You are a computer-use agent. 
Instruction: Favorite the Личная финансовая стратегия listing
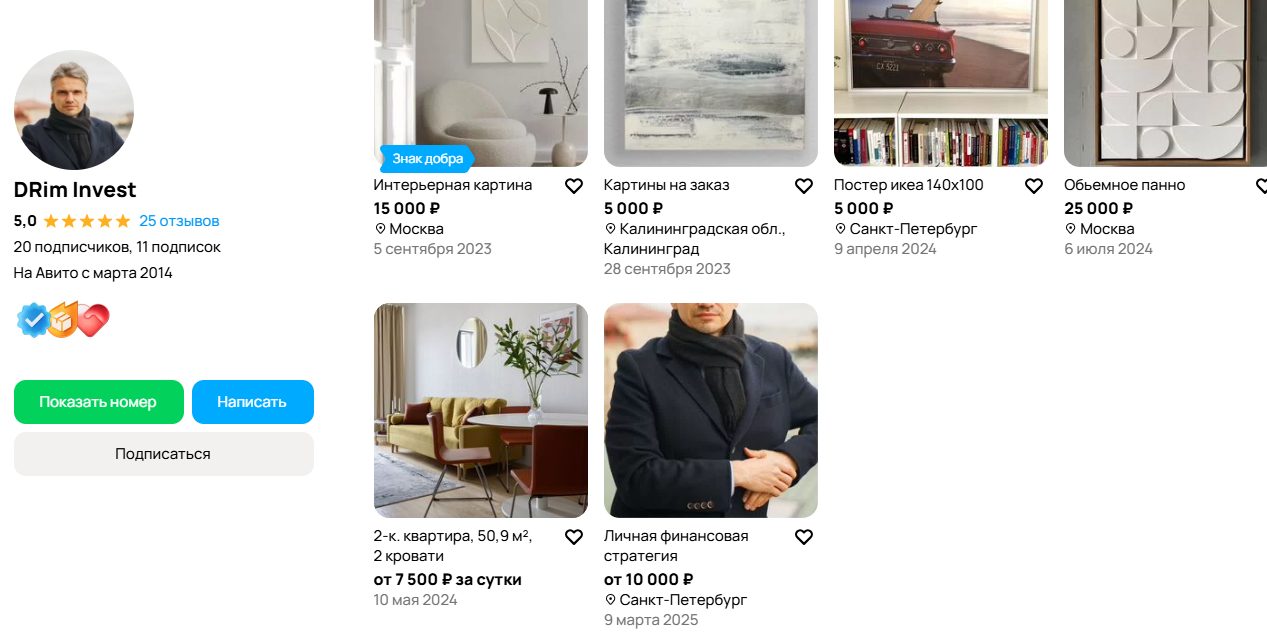(x=804, y=537)
